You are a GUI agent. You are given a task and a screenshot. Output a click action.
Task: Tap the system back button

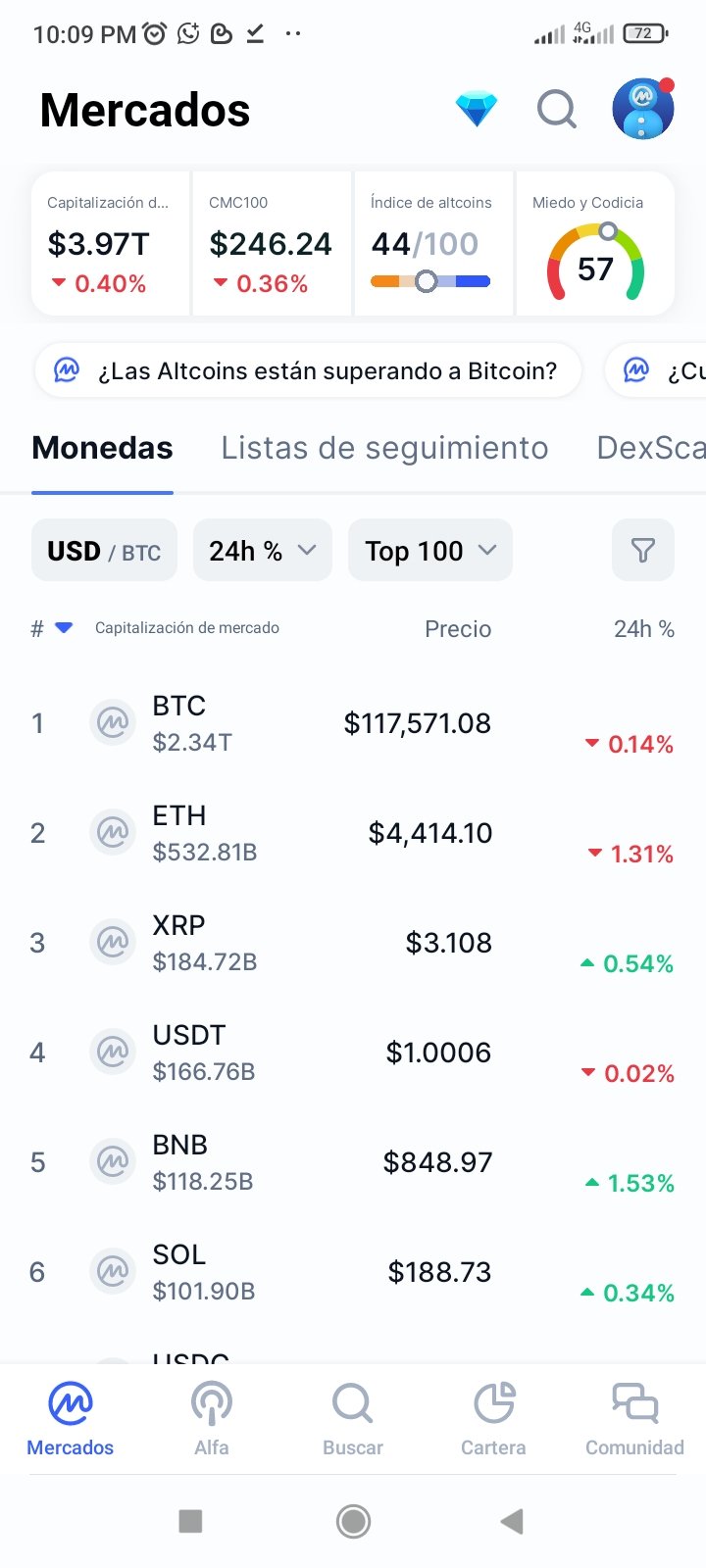512,1521
